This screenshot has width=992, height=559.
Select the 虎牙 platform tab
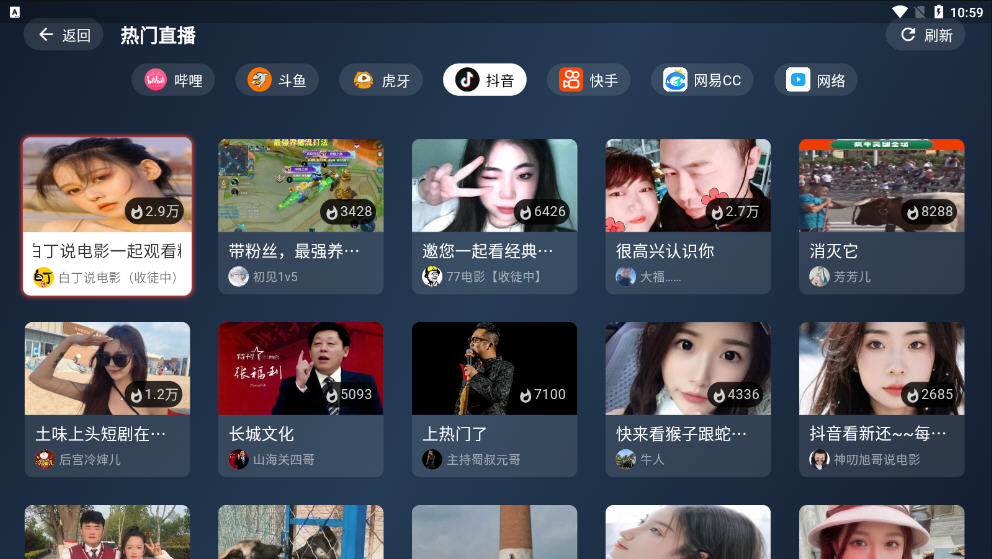[381, 80]
